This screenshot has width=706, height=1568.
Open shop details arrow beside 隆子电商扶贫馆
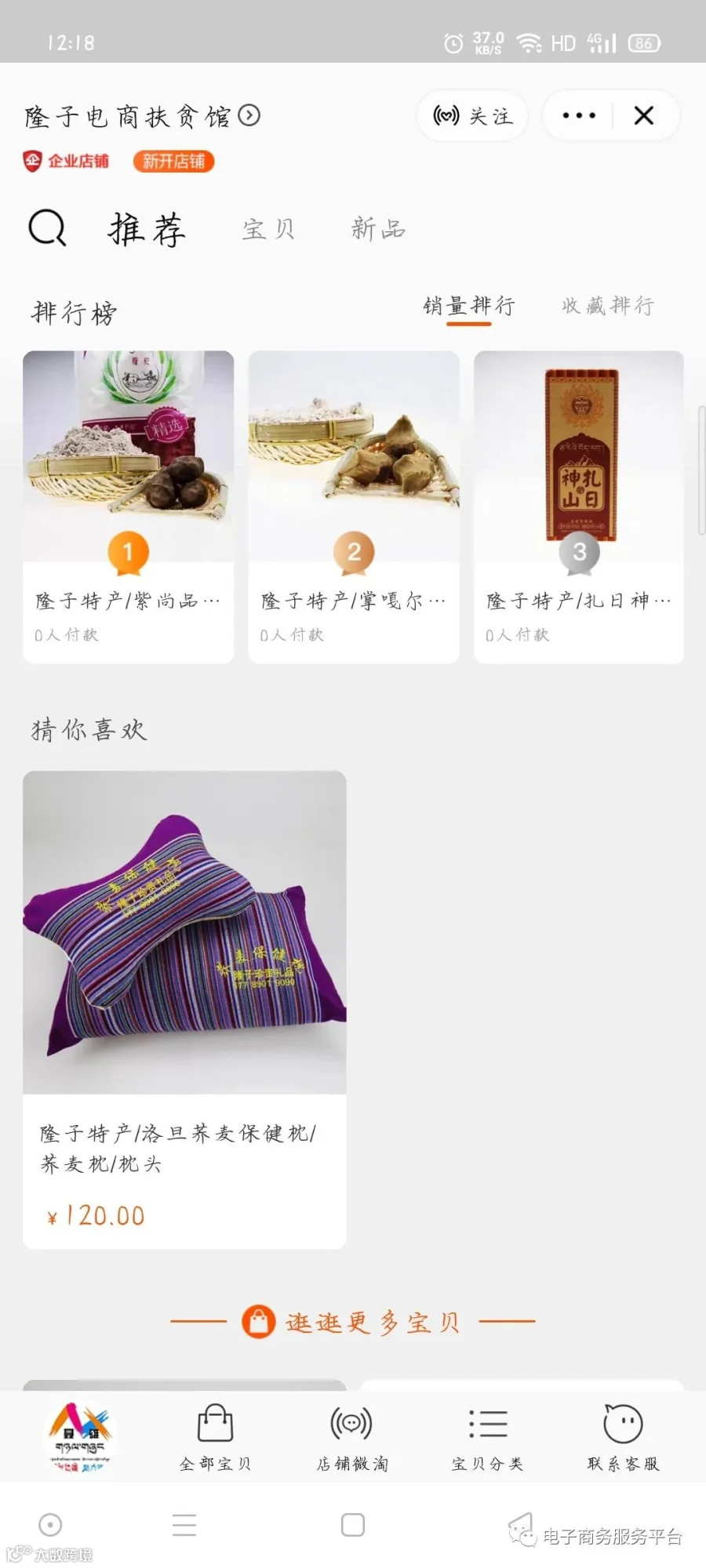(249, 116)
